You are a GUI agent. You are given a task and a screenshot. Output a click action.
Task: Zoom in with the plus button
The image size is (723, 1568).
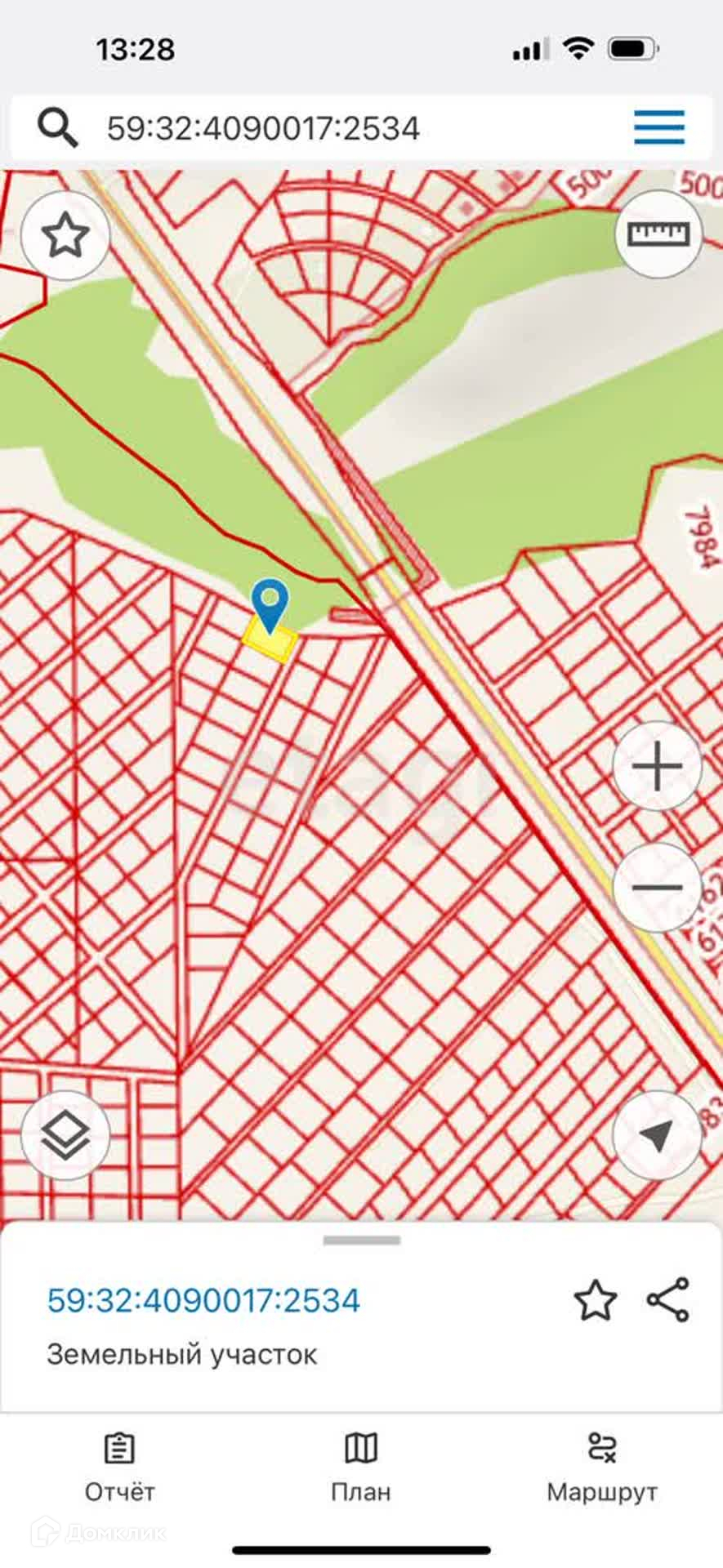(658, 767)
